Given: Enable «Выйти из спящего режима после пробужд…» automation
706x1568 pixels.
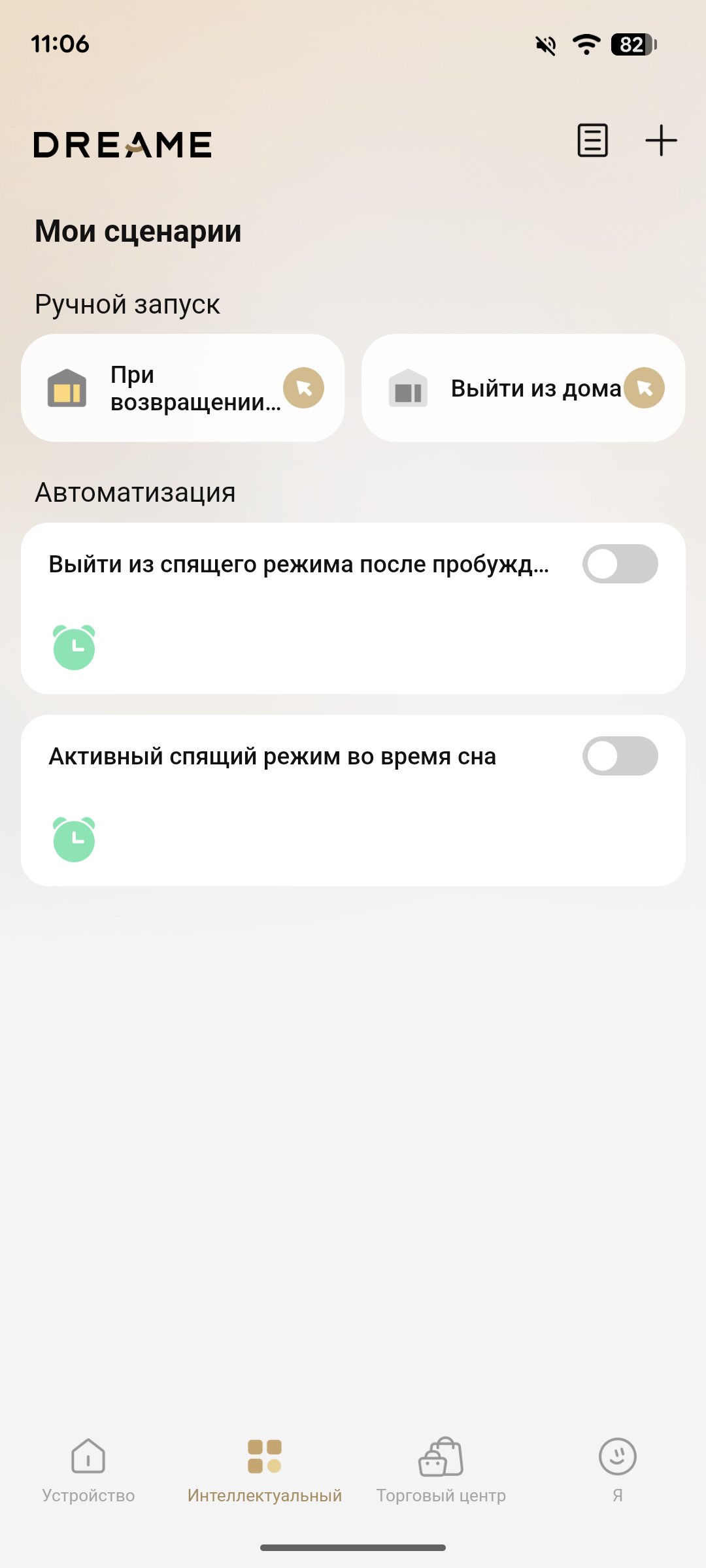Looking at the screenshot, I should coord(620,564).
